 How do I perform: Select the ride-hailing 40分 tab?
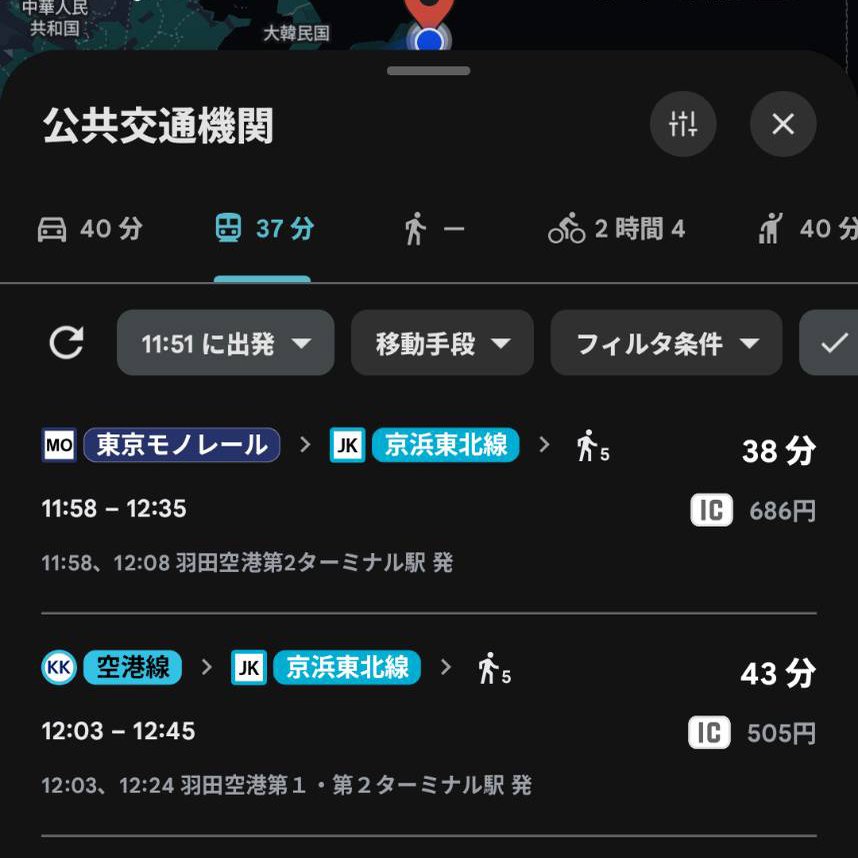pos(806,230)
